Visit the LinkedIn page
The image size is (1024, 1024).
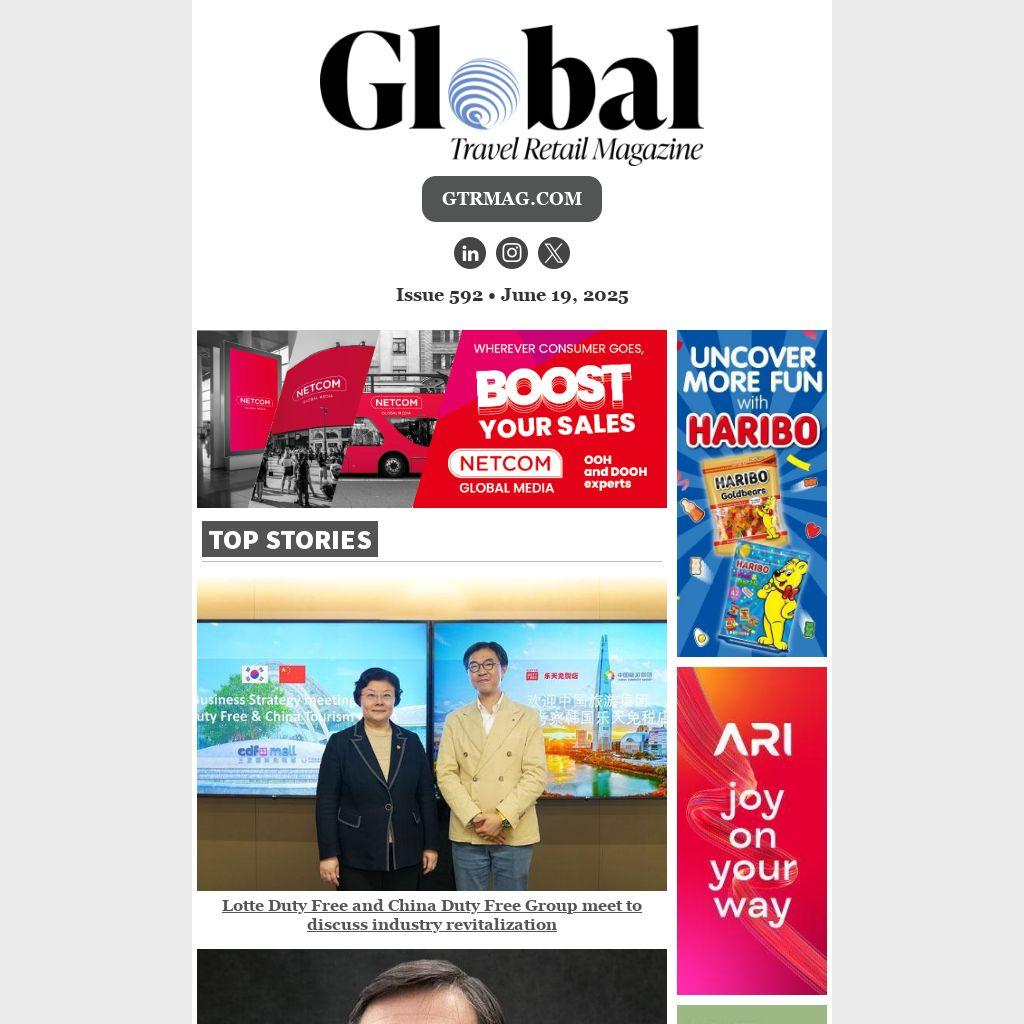pos(470,253)
